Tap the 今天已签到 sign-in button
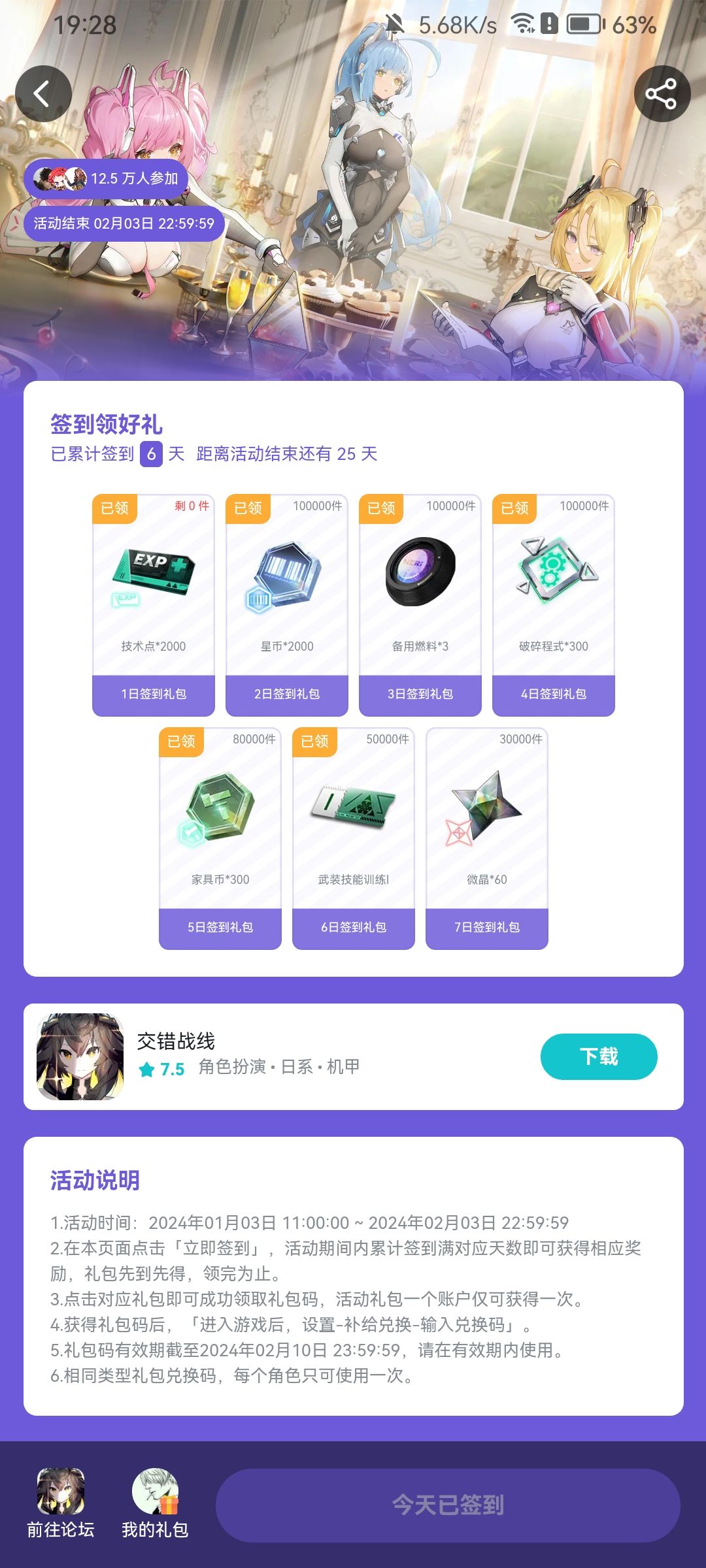 (x=448, y=1505)
